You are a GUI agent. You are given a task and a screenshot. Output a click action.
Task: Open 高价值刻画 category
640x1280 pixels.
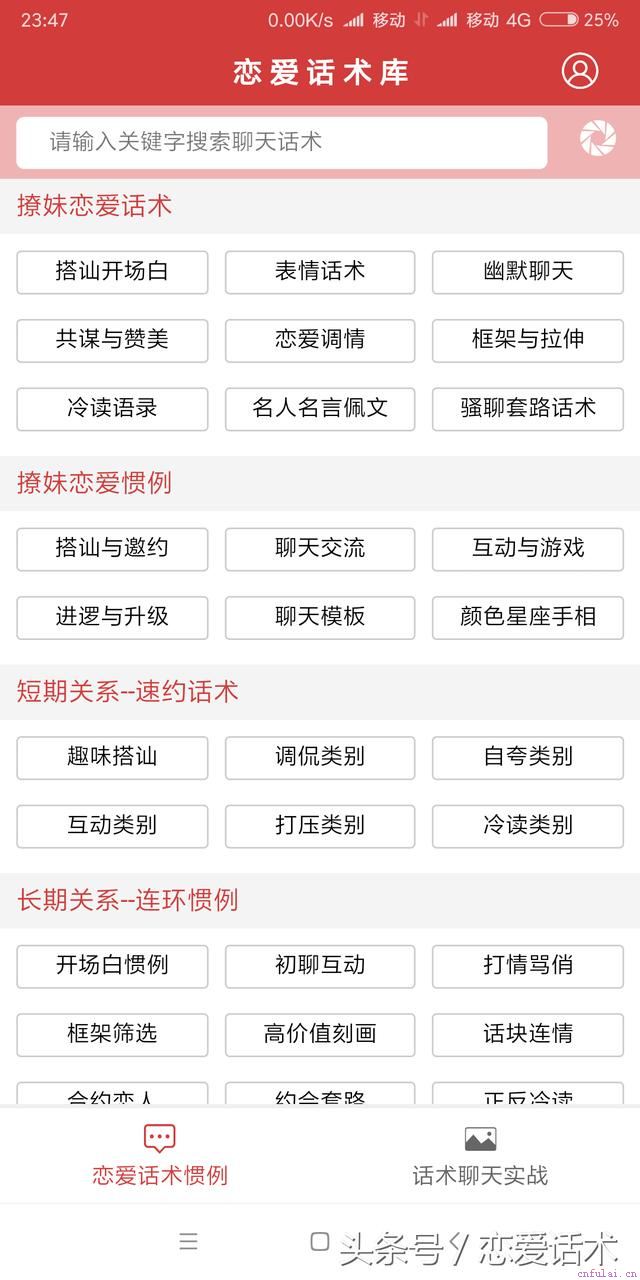320,1034
